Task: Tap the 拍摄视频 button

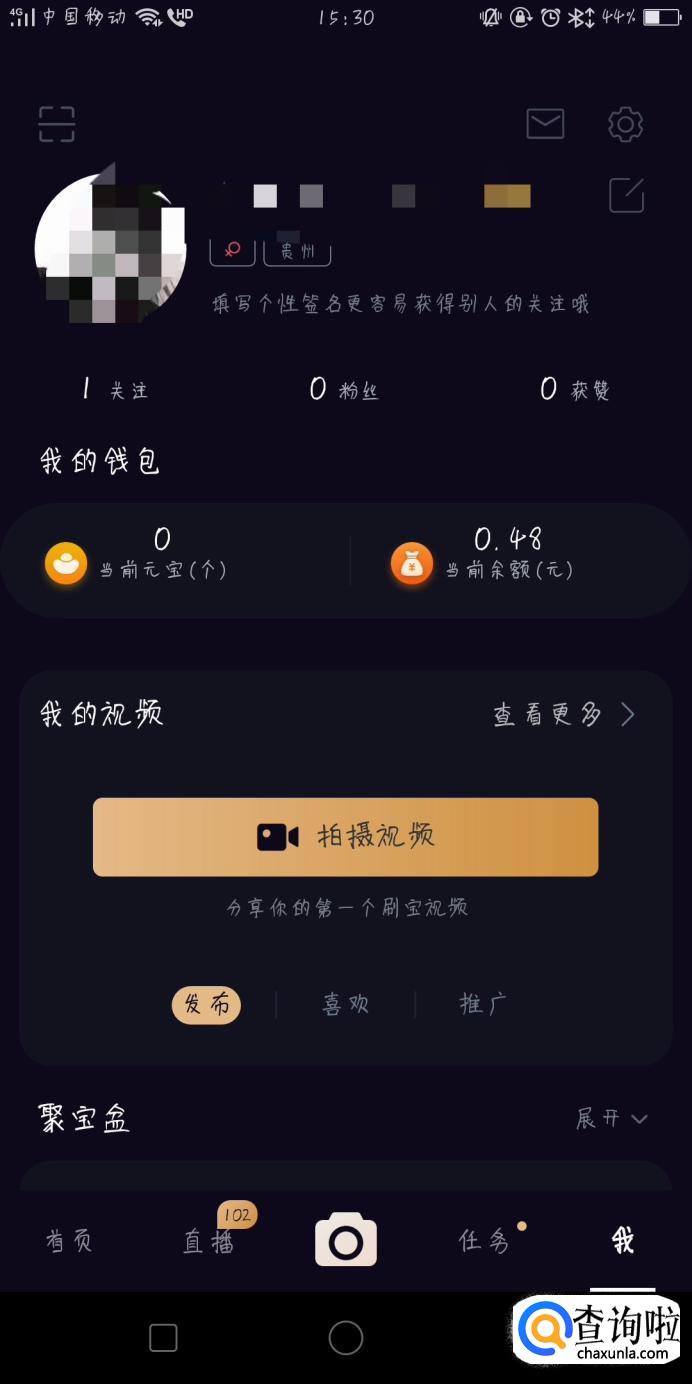Action: 345,837
